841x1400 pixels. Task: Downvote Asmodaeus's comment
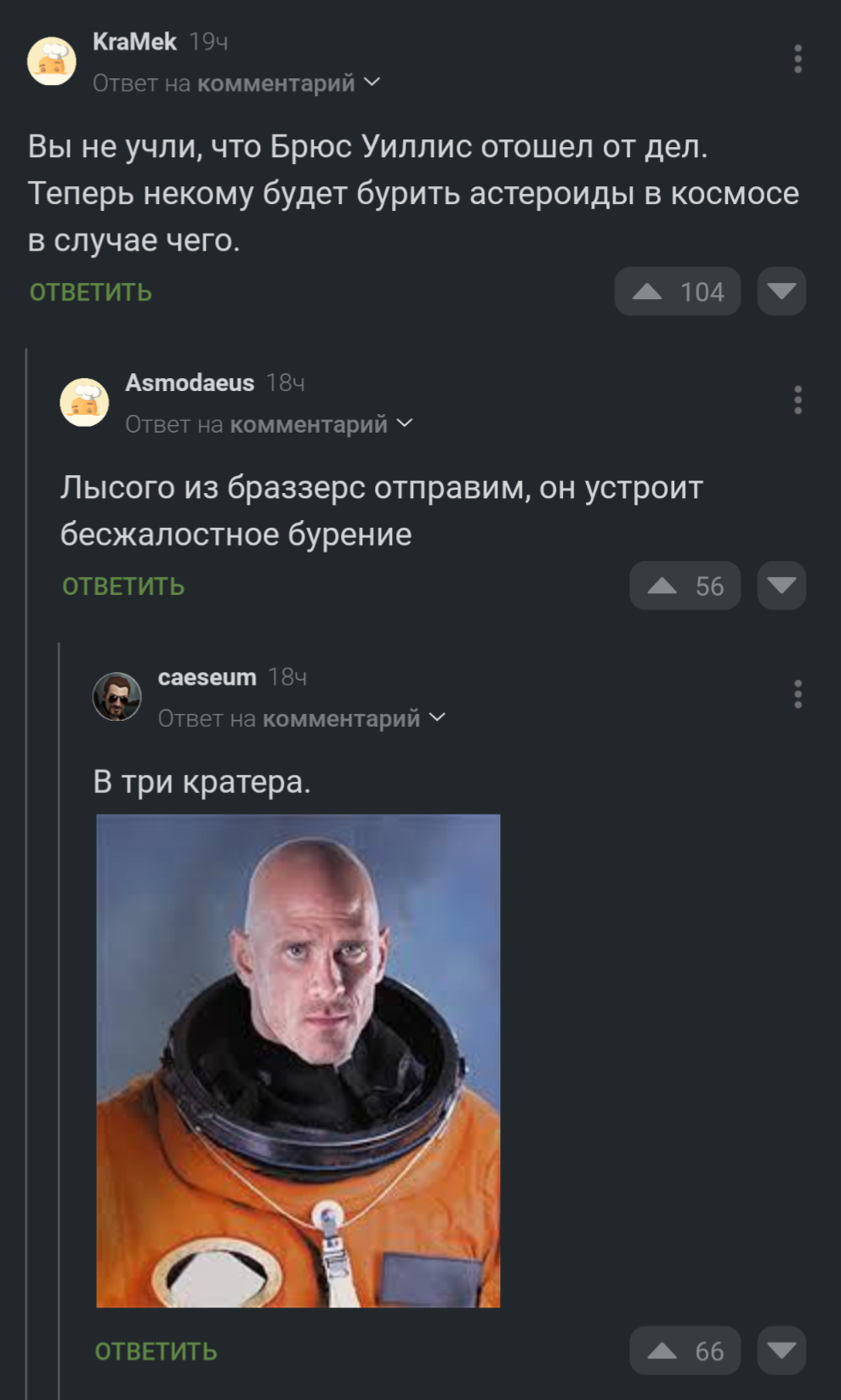click(x=781, y=586)
